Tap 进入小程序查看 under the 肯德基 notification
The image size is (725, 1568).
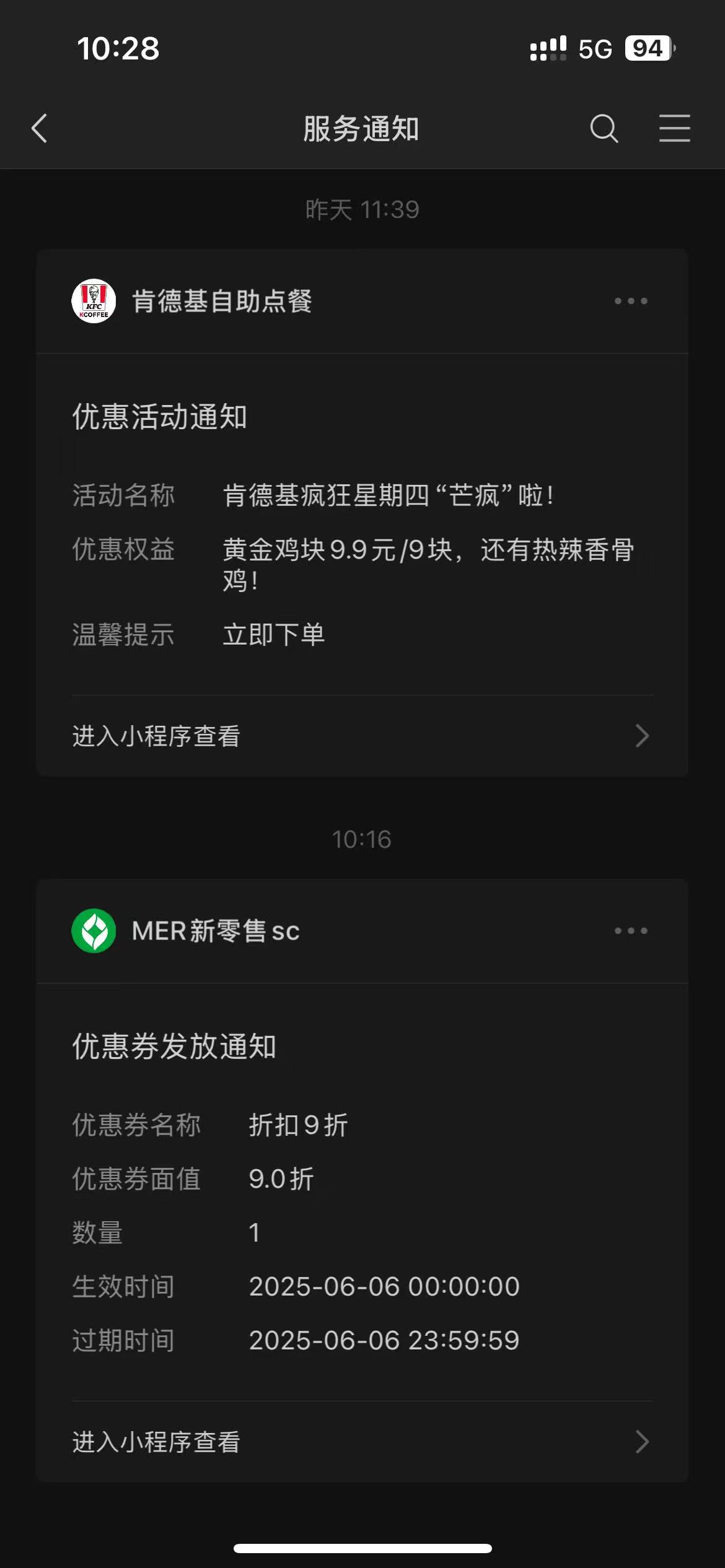(362, 736)
